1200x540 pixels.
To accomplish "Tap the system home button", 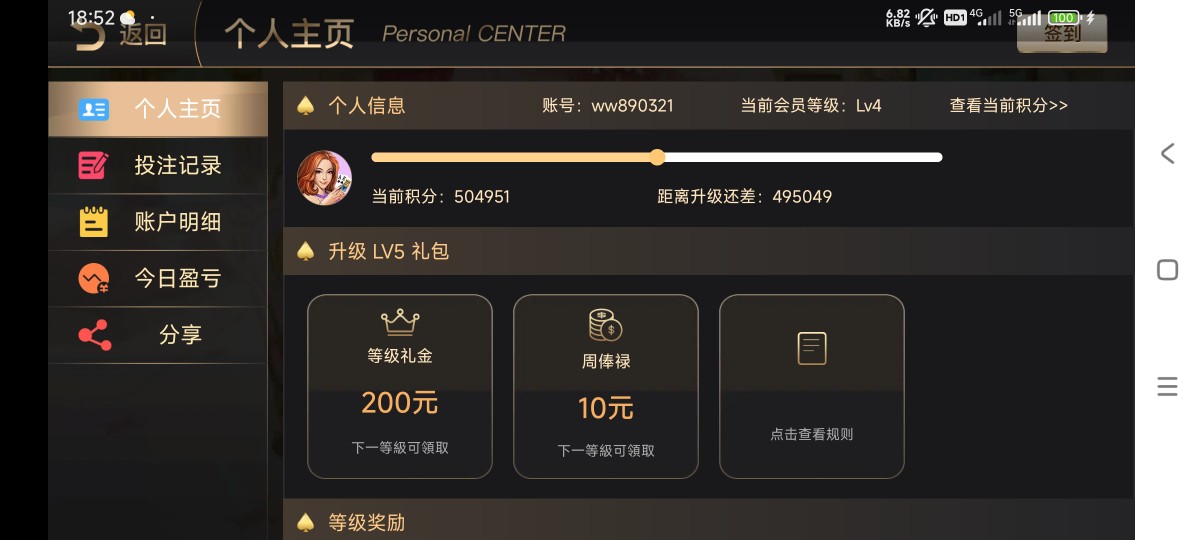I will coord(1167,270).
